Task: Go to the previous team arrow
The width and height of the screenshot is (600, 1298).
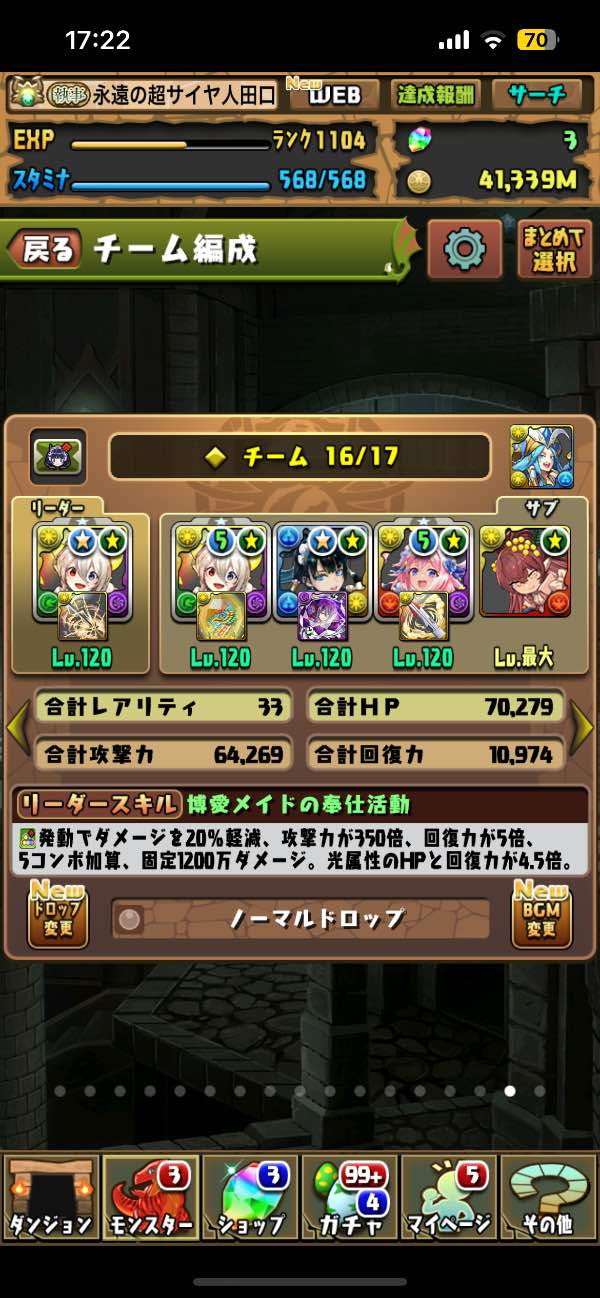Action: [x=16, y=729]
